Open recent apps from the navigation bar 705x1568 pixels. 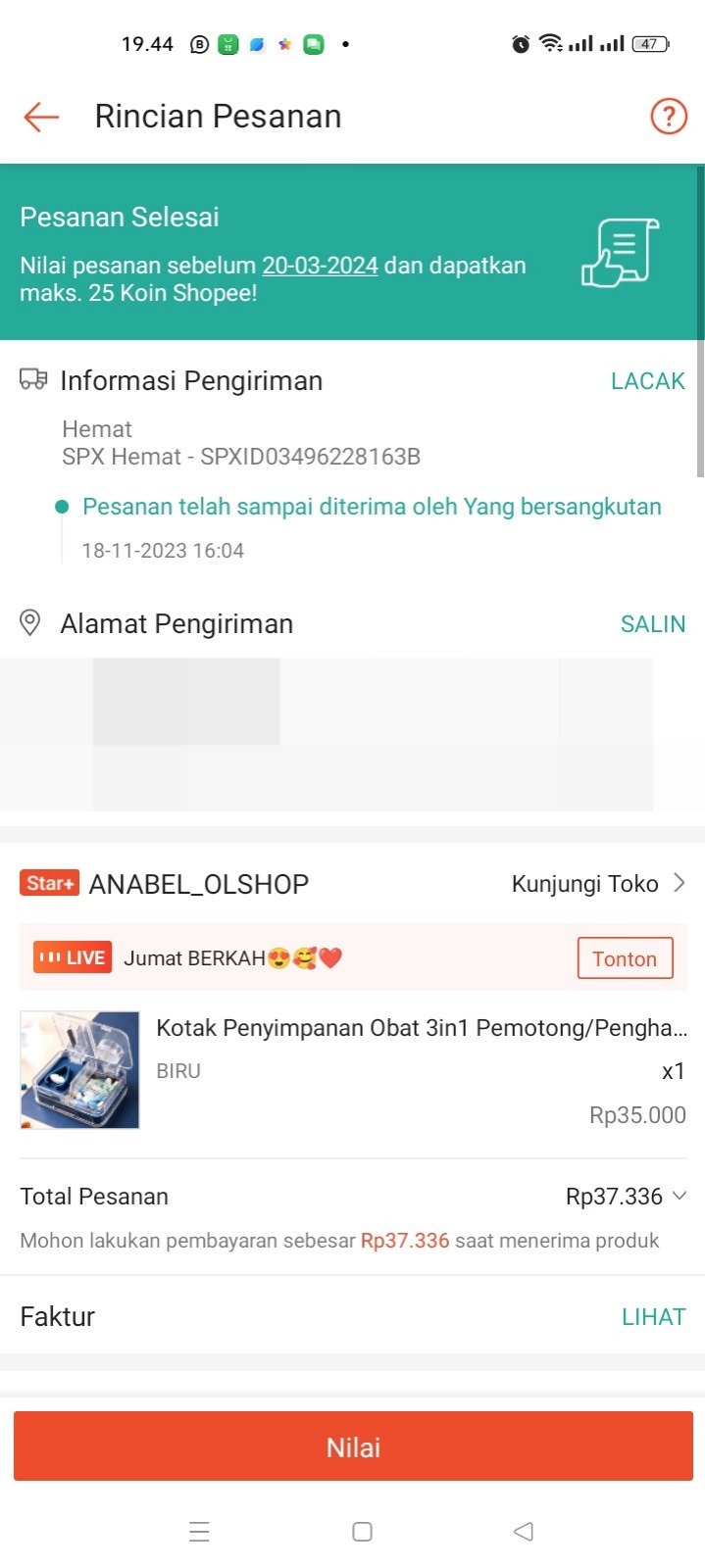(x=199, y=1531)
